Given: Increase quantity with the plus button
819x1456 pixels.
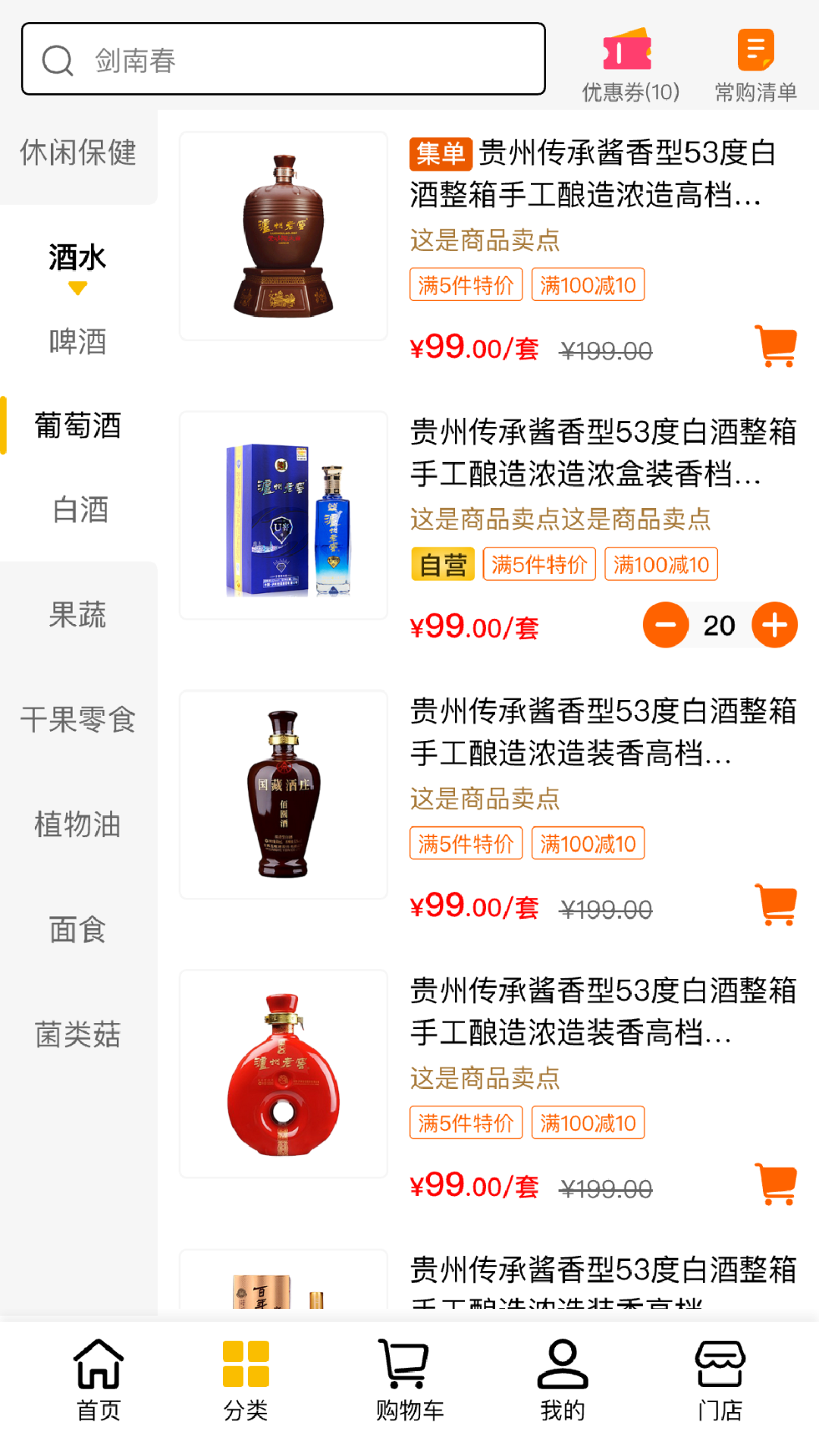Looking at the screenshot, I should pos(774,624).
